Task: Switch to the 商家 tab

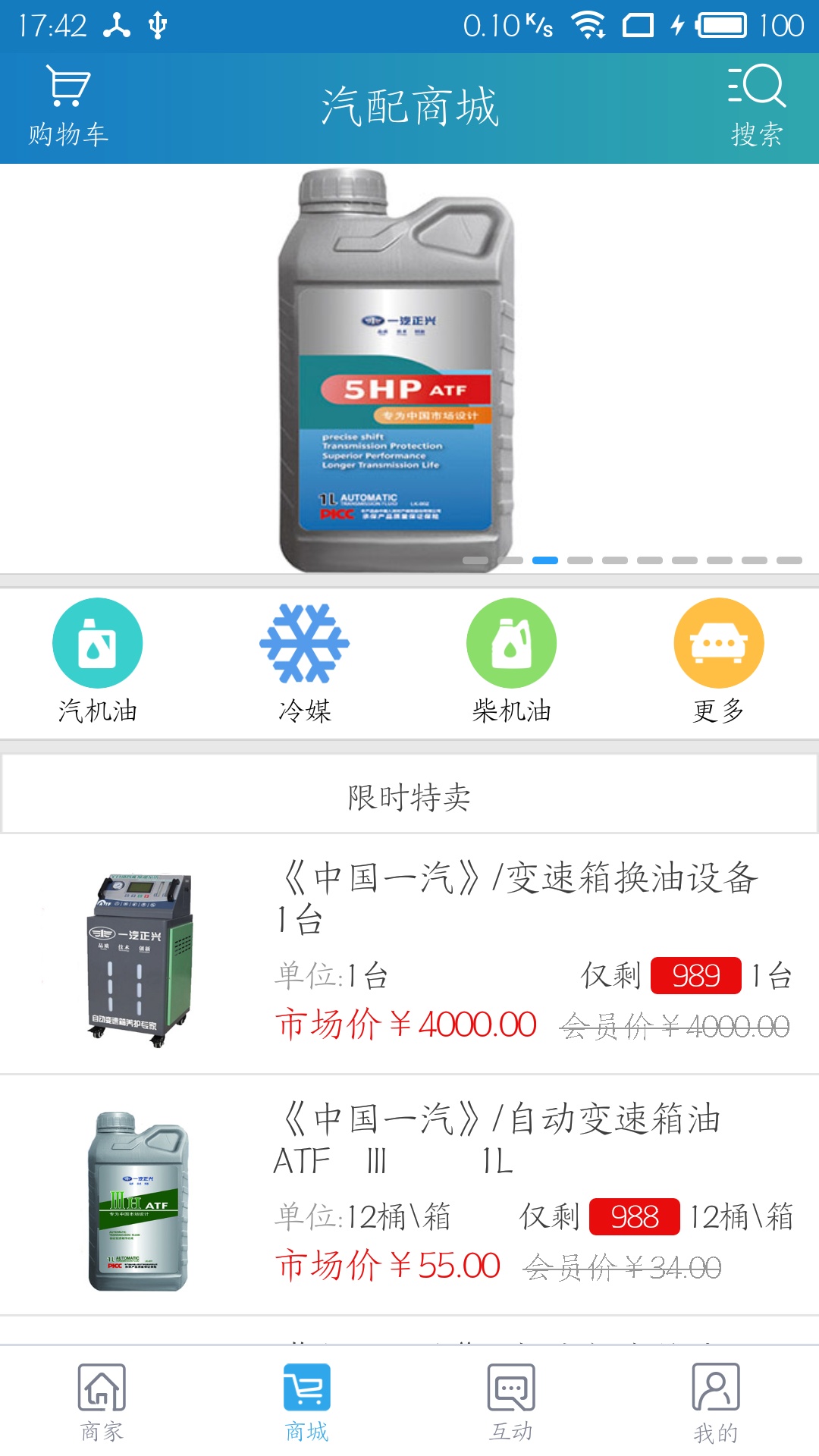Action: (102, 1403)
